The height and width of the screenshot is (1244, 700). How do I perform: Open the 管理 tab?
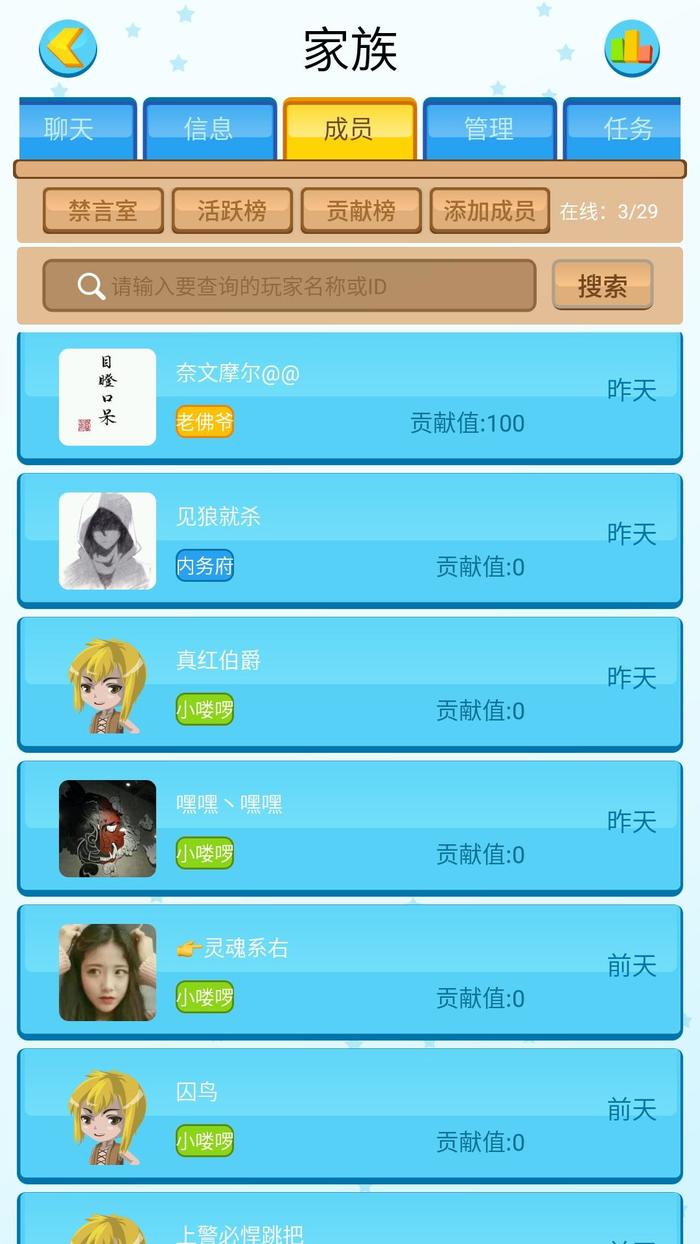[489, 129]
